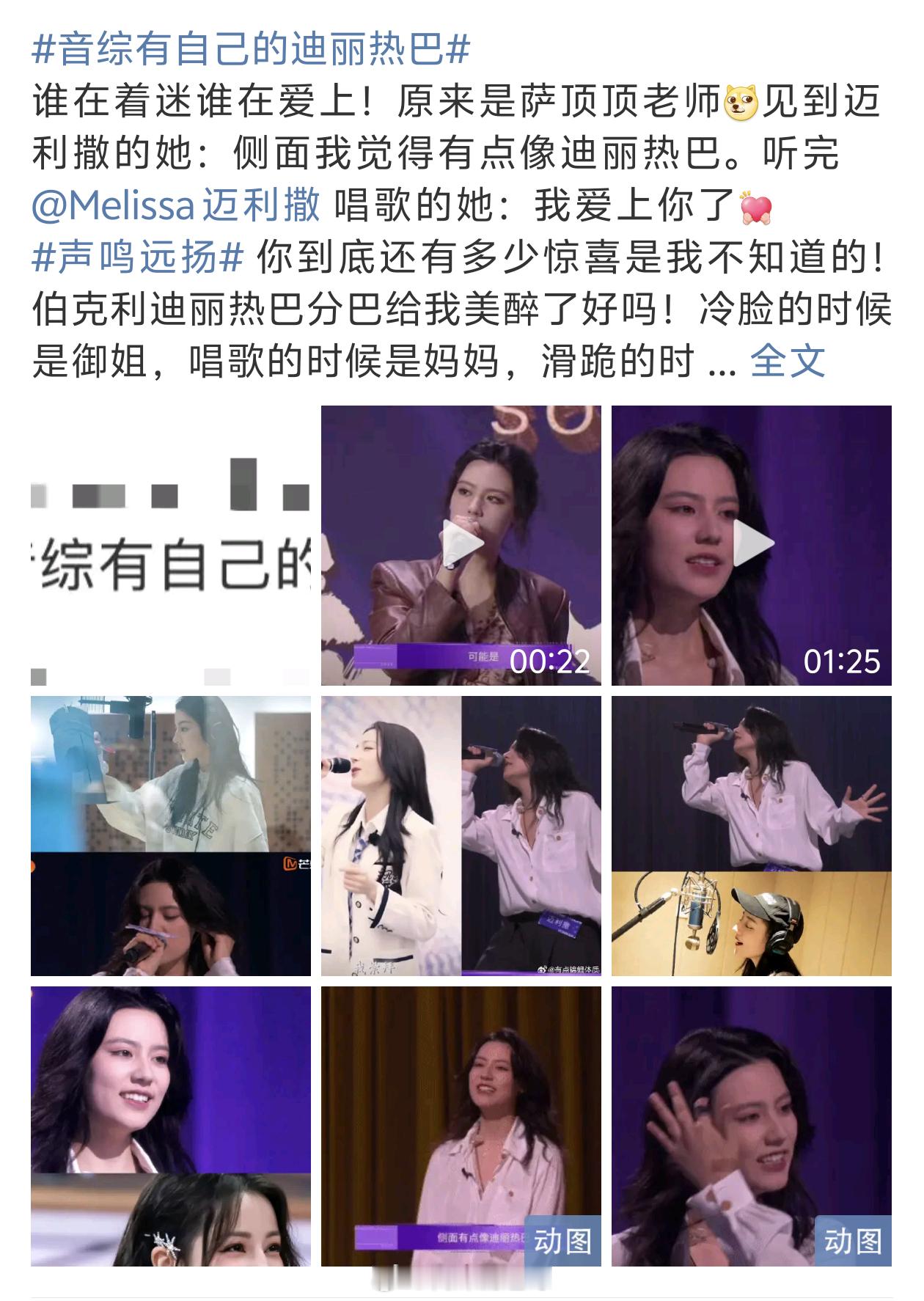Expand the post with 全文
The width and height of the screenshot is (924, 1301).
pos(788,361)
